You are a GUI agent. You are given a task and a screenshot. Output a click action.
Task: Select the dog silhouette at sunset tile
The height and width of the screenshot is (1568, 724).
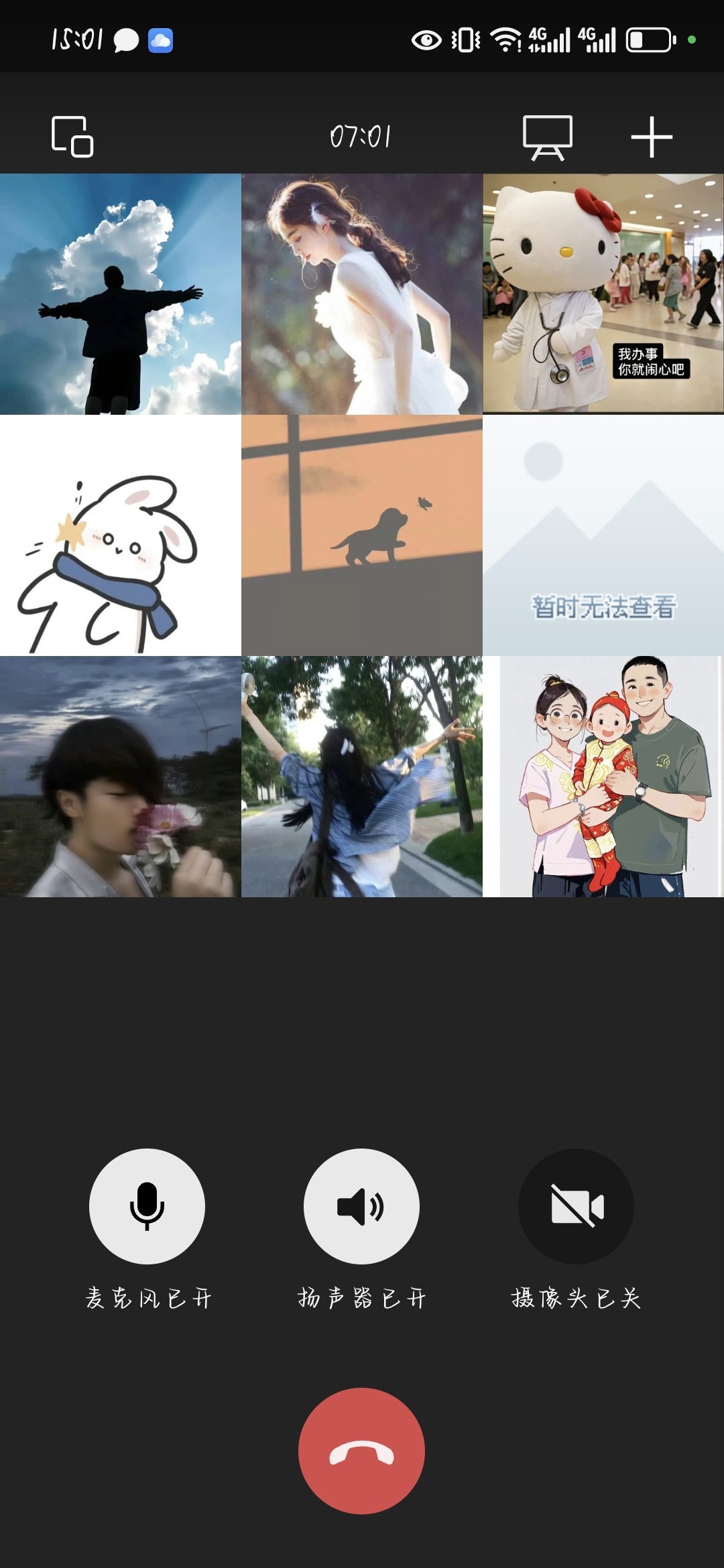[x=362, y=535]
